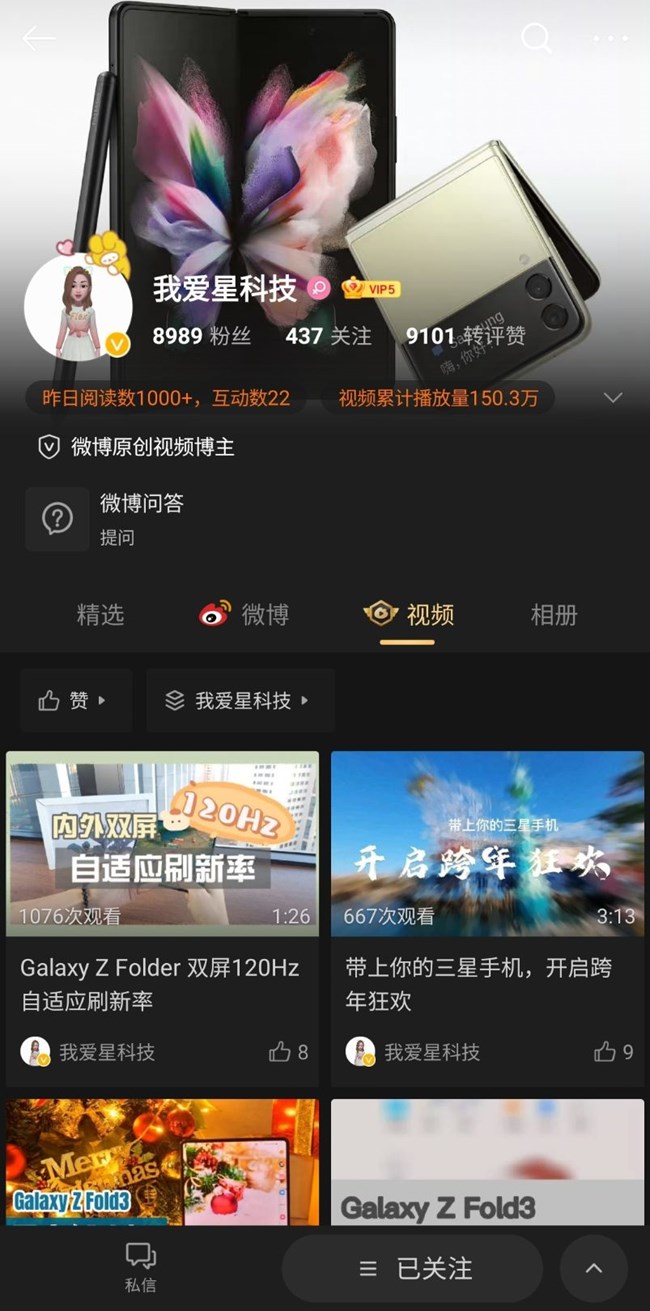Play the Galaxy Z Folder 双屏120Hz video

[163, 844]
